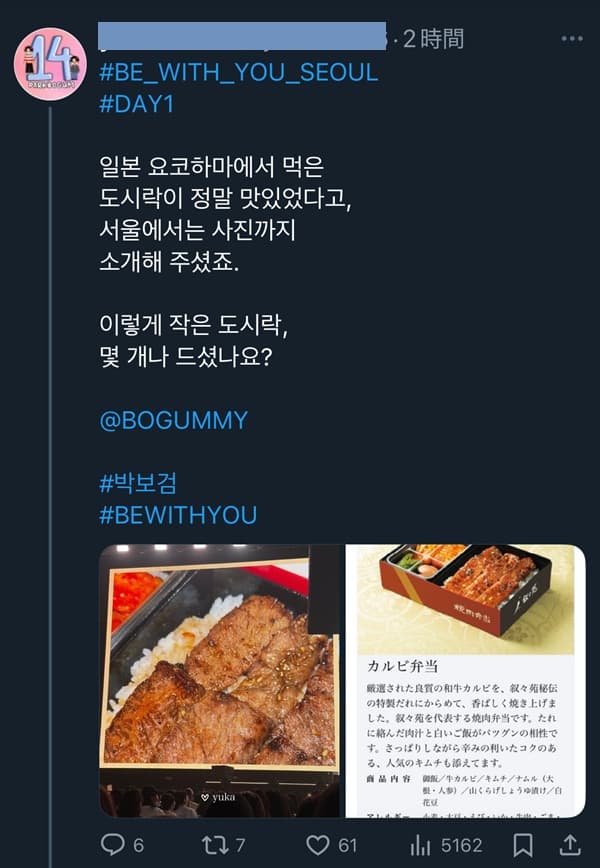This screenshot has width=600, height=868.
Task: Open the #BE_WITH_YOU_SEOUL hashtag
Action: pos(239,72)
